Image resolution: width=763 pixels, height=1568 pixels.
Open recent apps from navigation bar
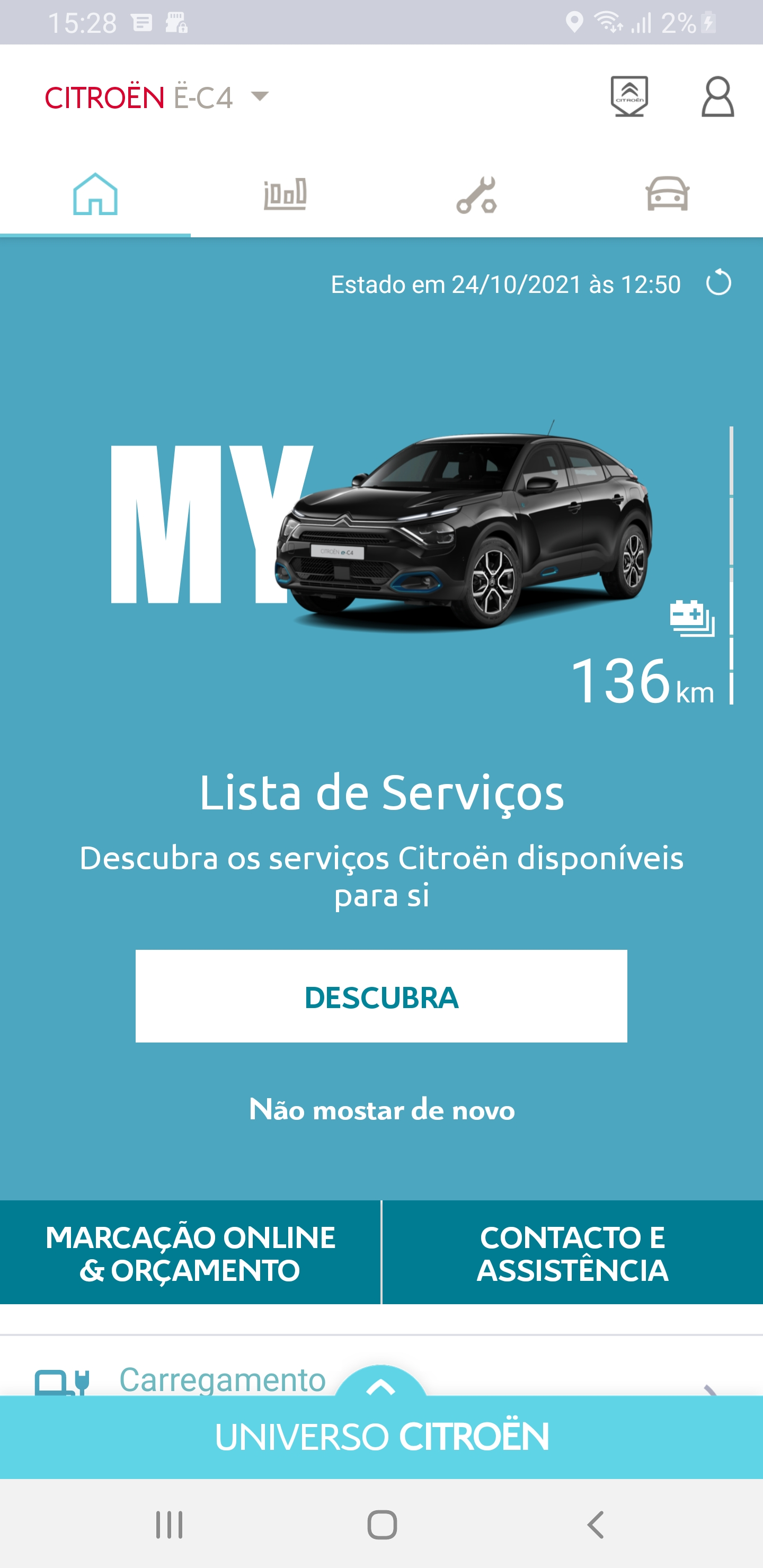click(x=169, y=1524)
